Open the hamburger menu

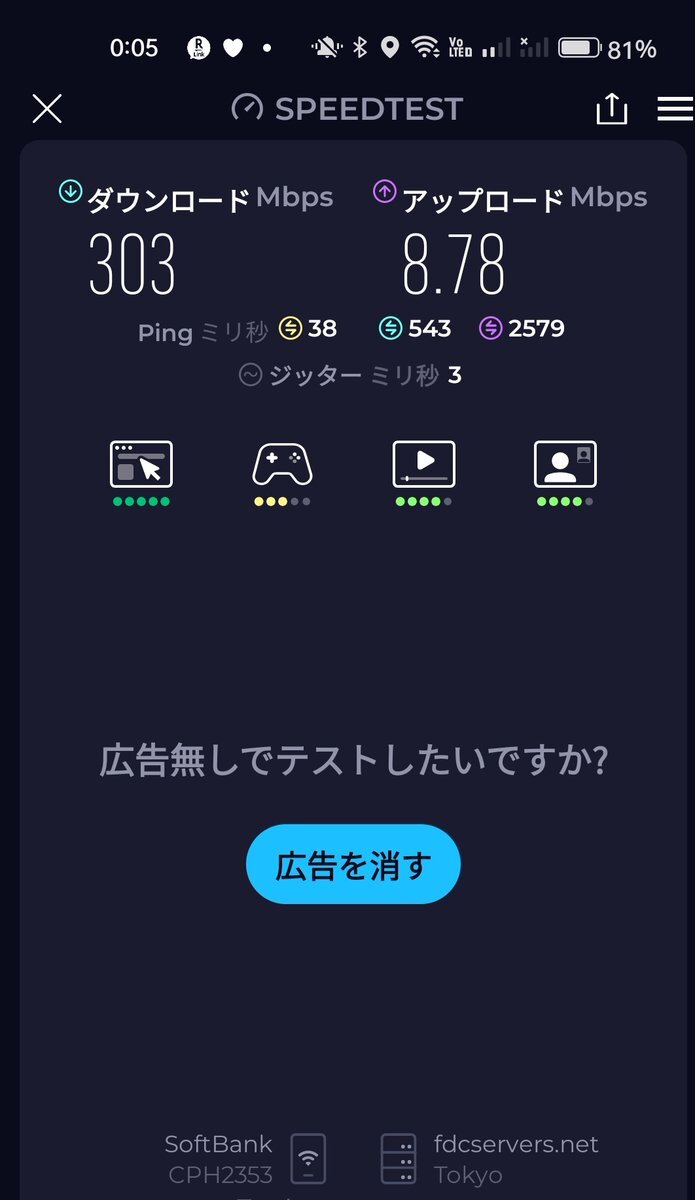coord(675,109)
